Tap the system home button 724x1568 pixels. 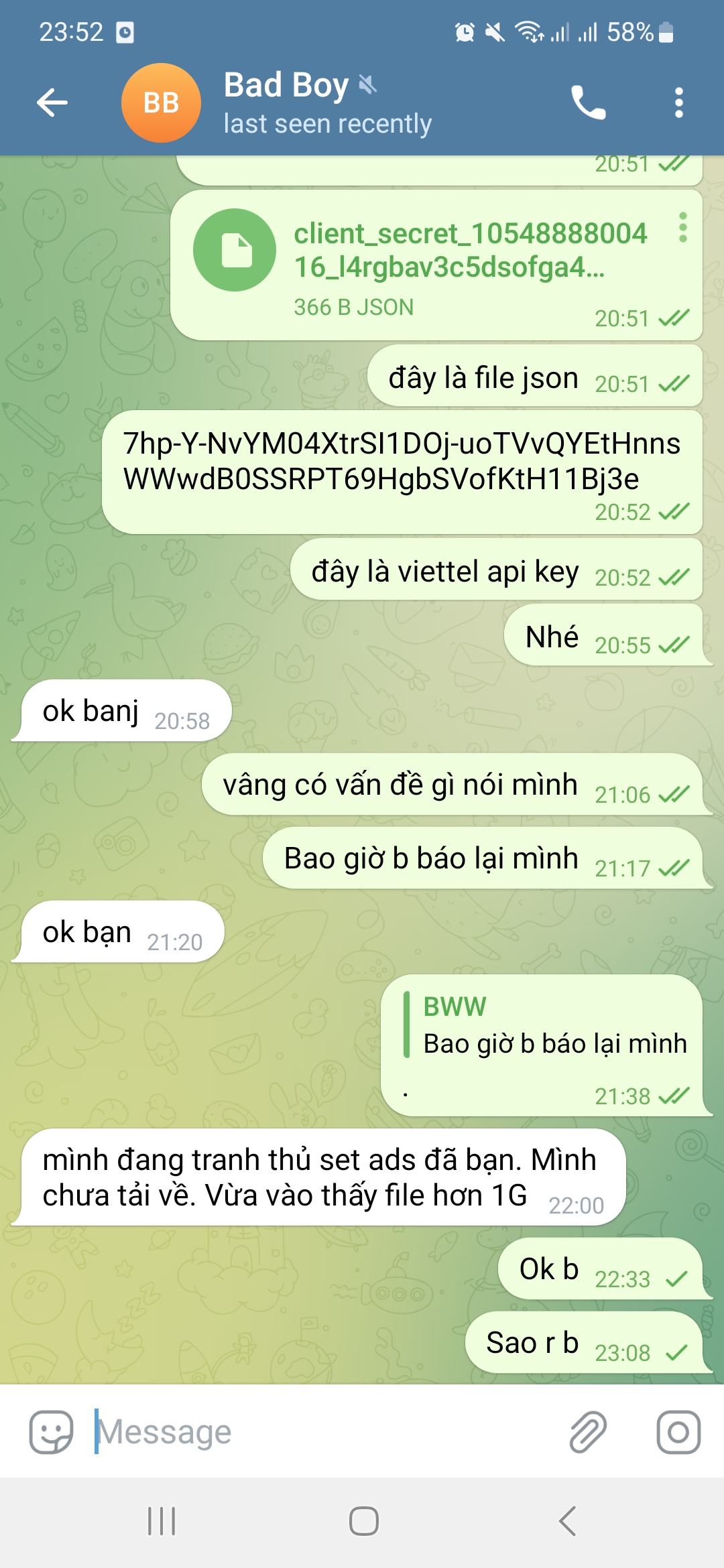(x=363, y=1521)
